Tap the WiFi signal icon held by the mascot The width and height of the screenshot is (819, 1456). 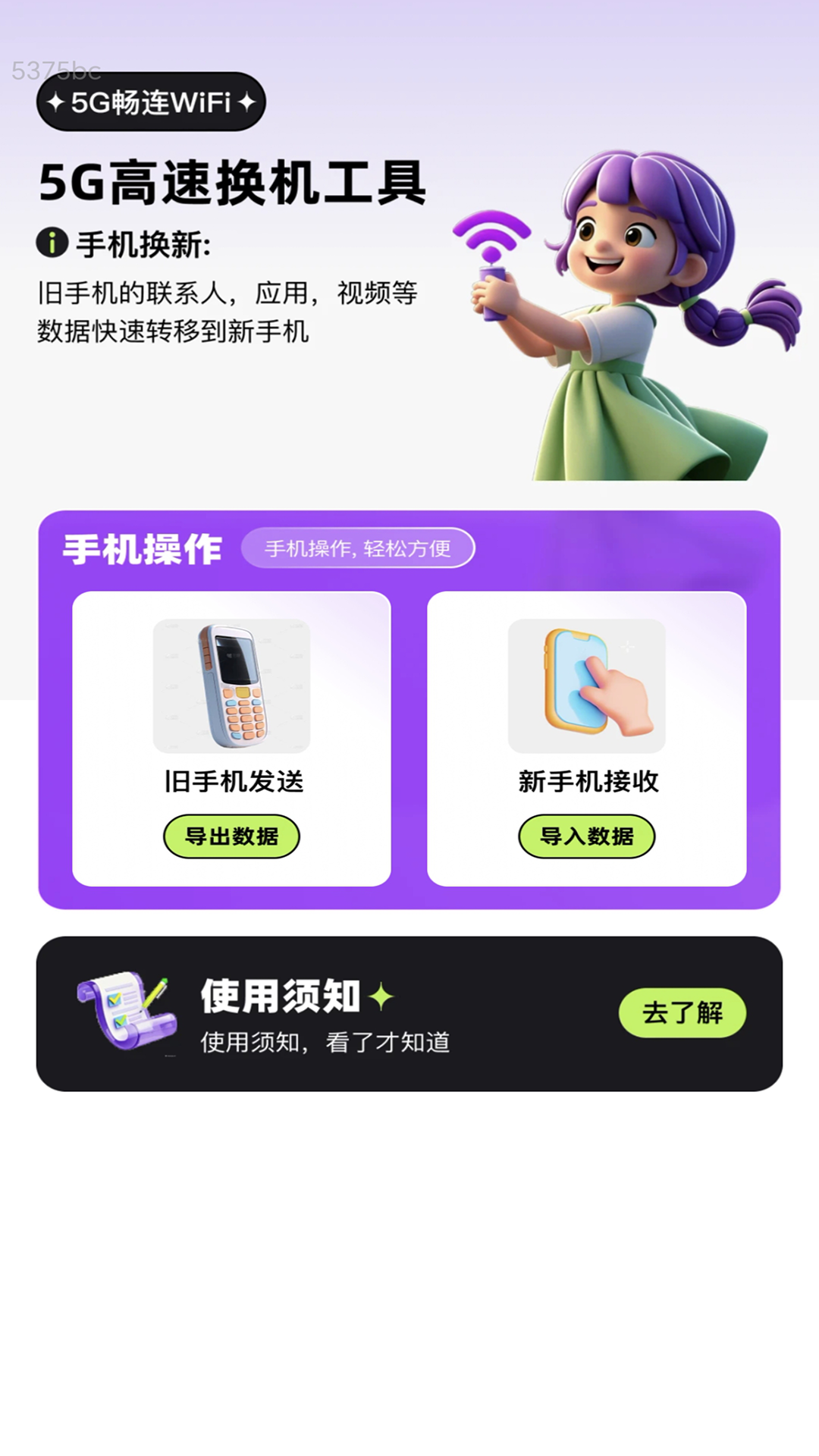point(494,235)
